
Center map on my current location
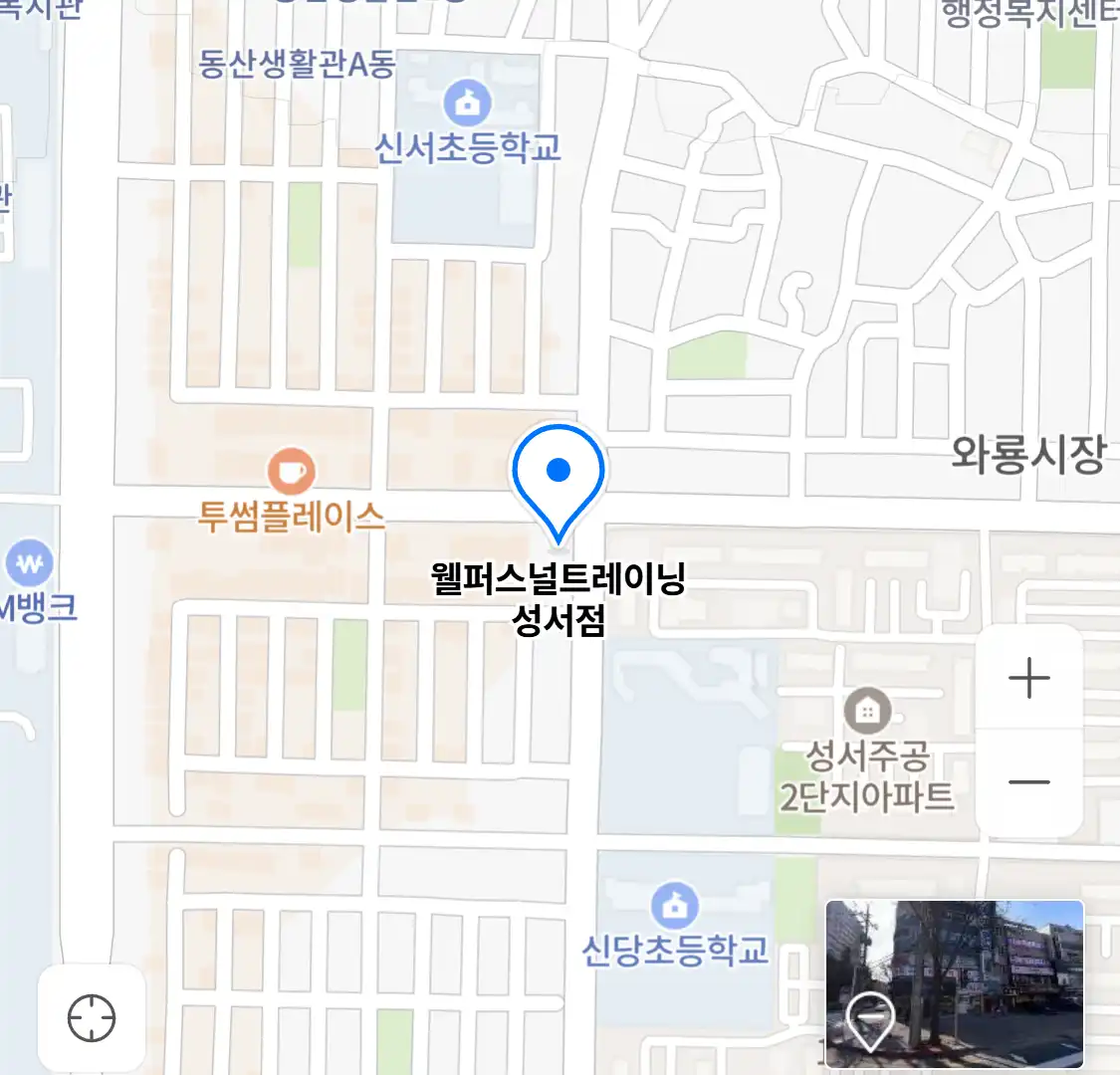(x=92, y=1018)
